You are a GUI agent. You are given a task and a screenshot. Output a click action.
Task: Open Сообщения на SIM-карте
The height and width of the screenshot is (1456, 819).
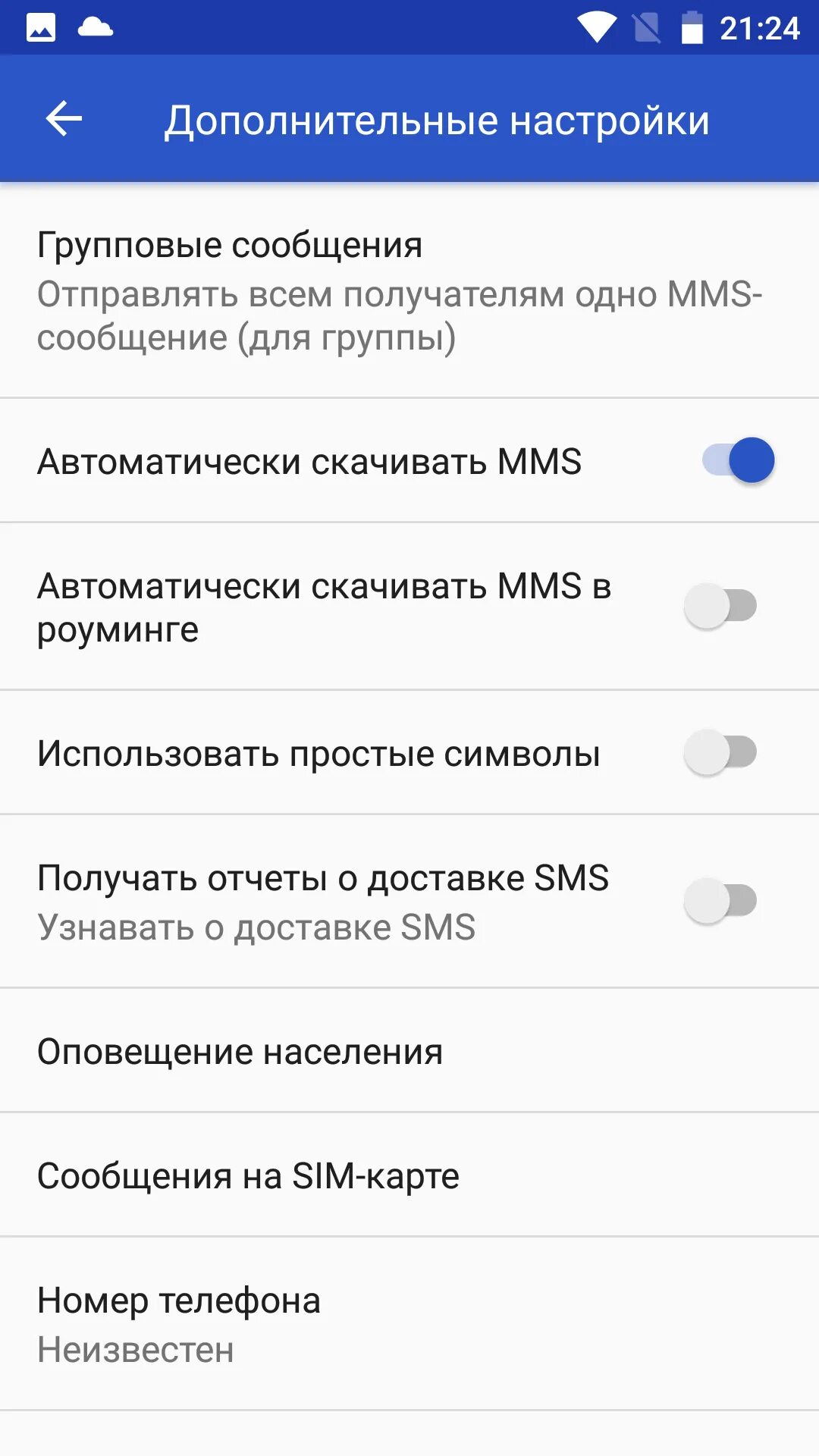point(409,1175)
